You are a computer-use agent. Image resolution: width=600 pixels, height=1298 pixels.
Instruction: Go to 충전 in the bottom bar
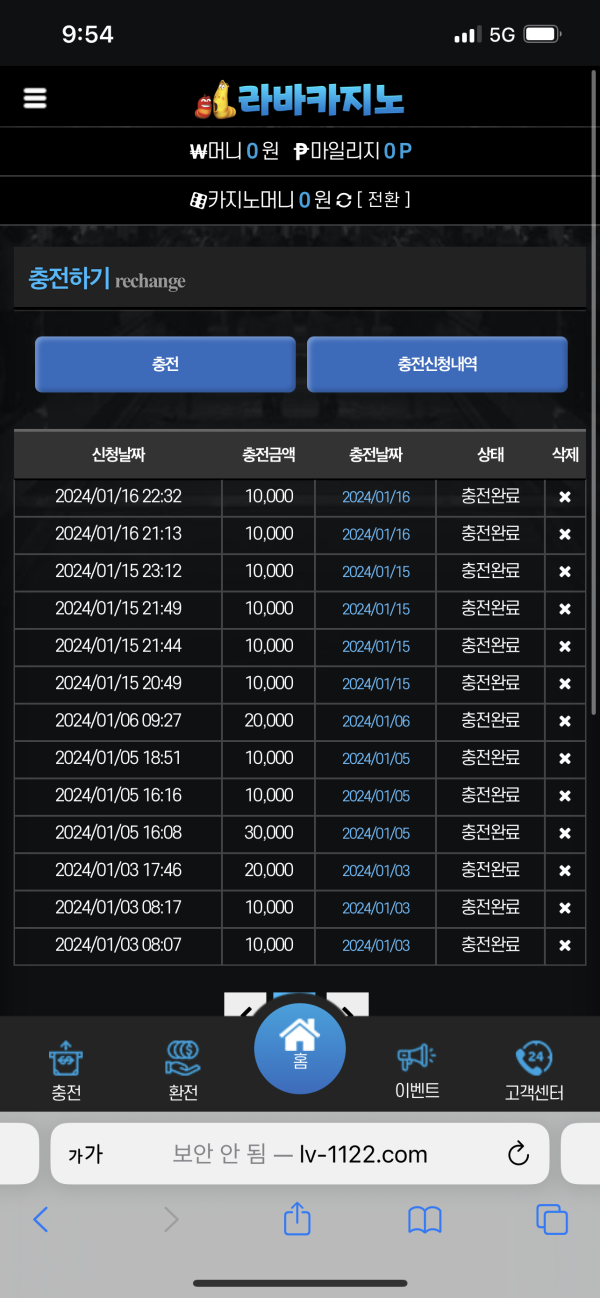[66, 1071]
